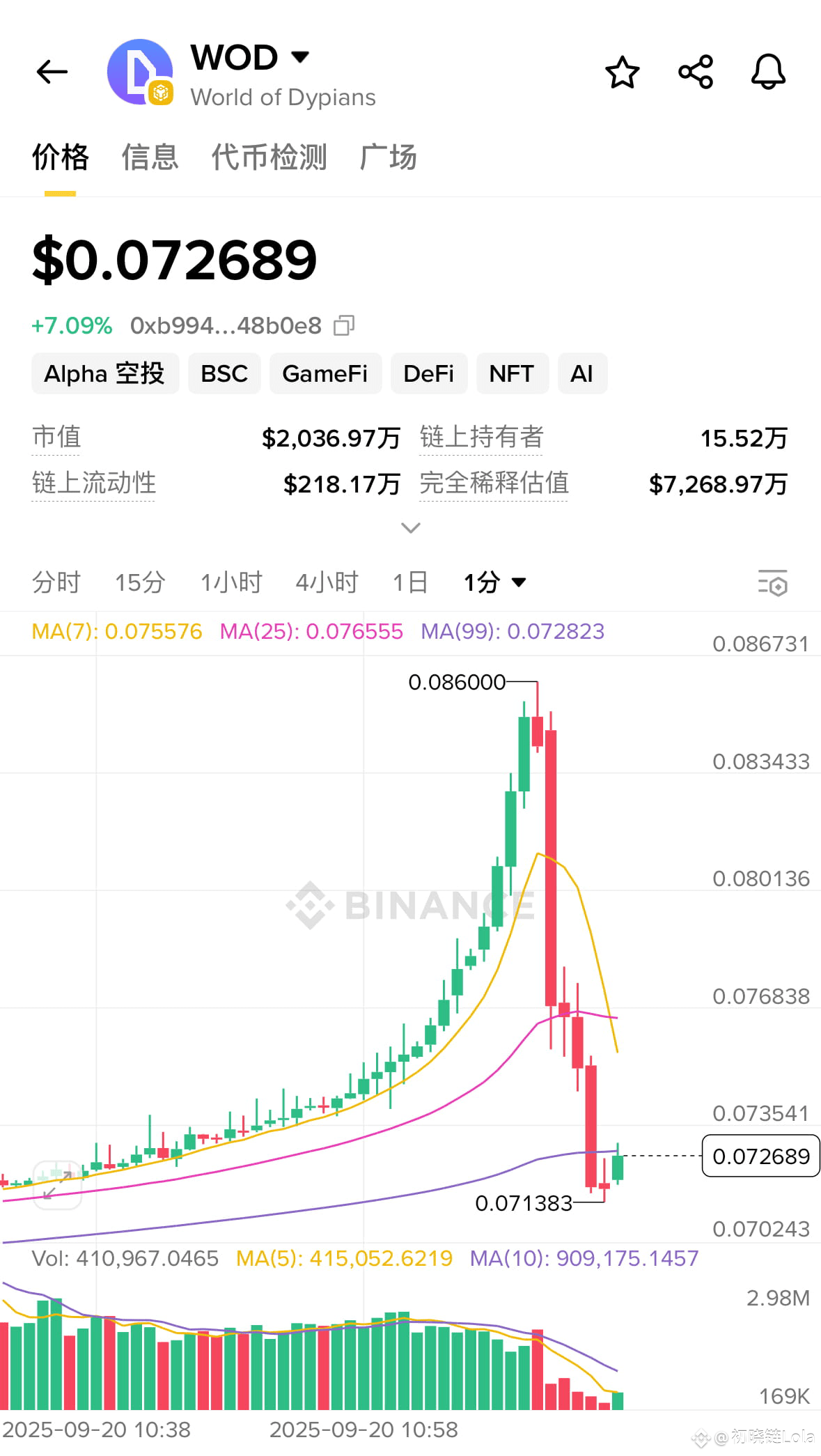The image size is (821, 1456).
Task: Tap the Alpha 空投 chip
Action: tap(105, 373)
